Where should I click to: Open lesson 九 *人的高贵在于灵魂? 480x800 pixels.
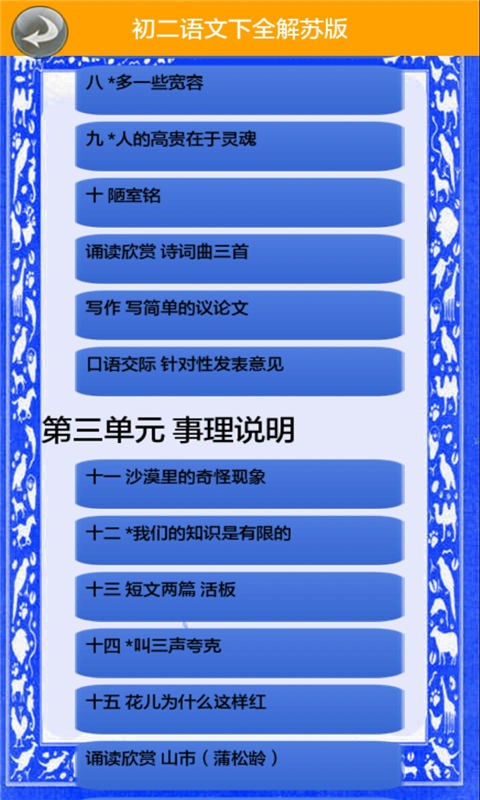[239, 146]
